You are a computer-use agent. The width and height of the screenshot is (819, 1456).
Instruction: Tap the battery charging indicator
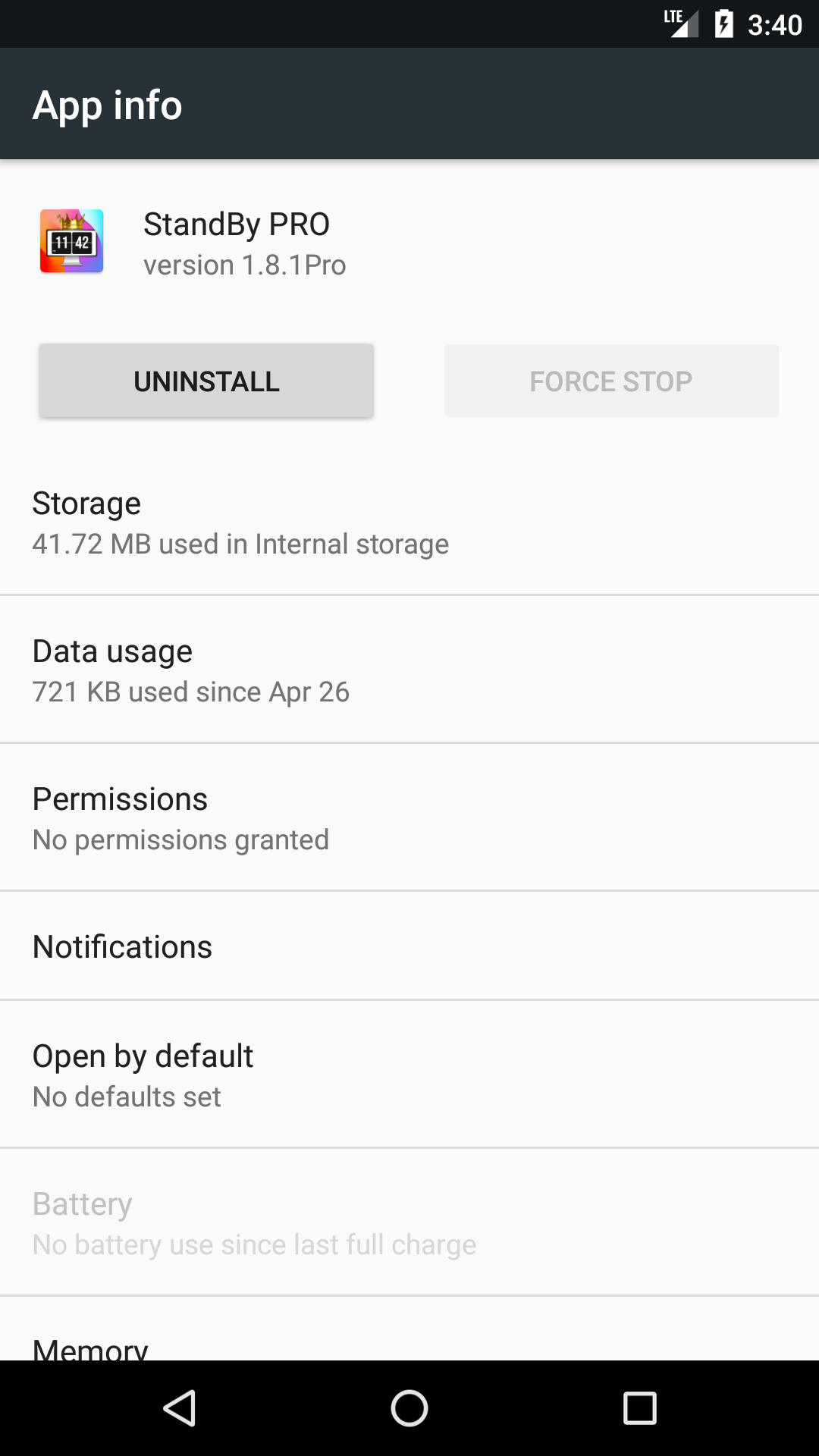point(723,24)
